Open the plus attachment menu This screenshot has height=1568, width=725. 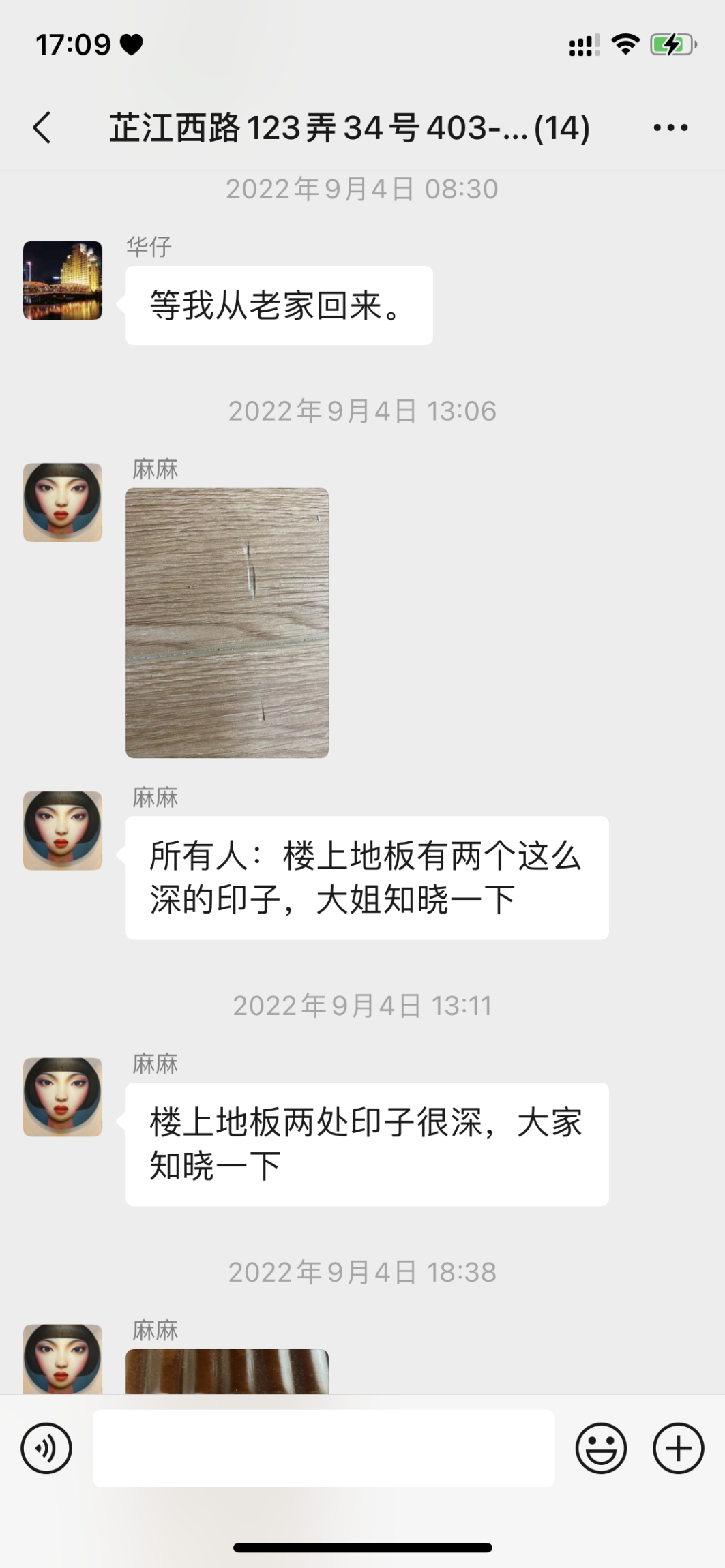[678, 1448]
